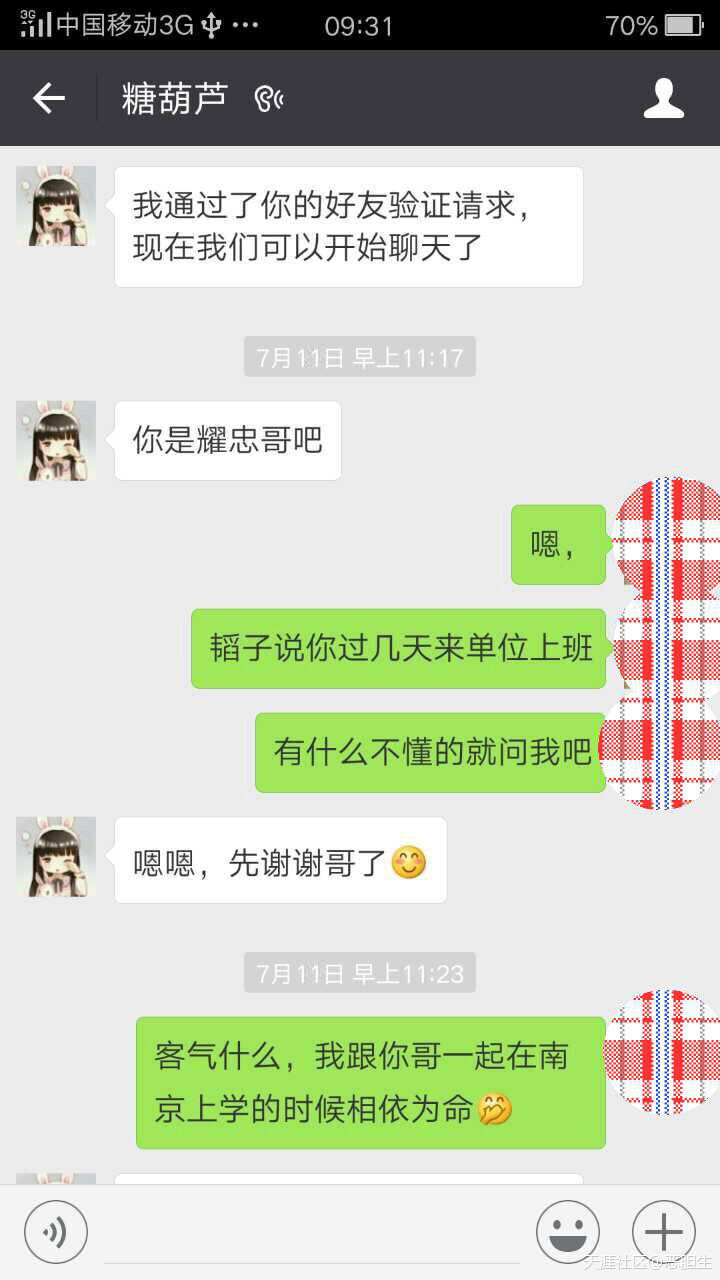Screen dimensions: 720x1280
Task: Go back from the 糖葫芦 chat
Action: point(48,98)
